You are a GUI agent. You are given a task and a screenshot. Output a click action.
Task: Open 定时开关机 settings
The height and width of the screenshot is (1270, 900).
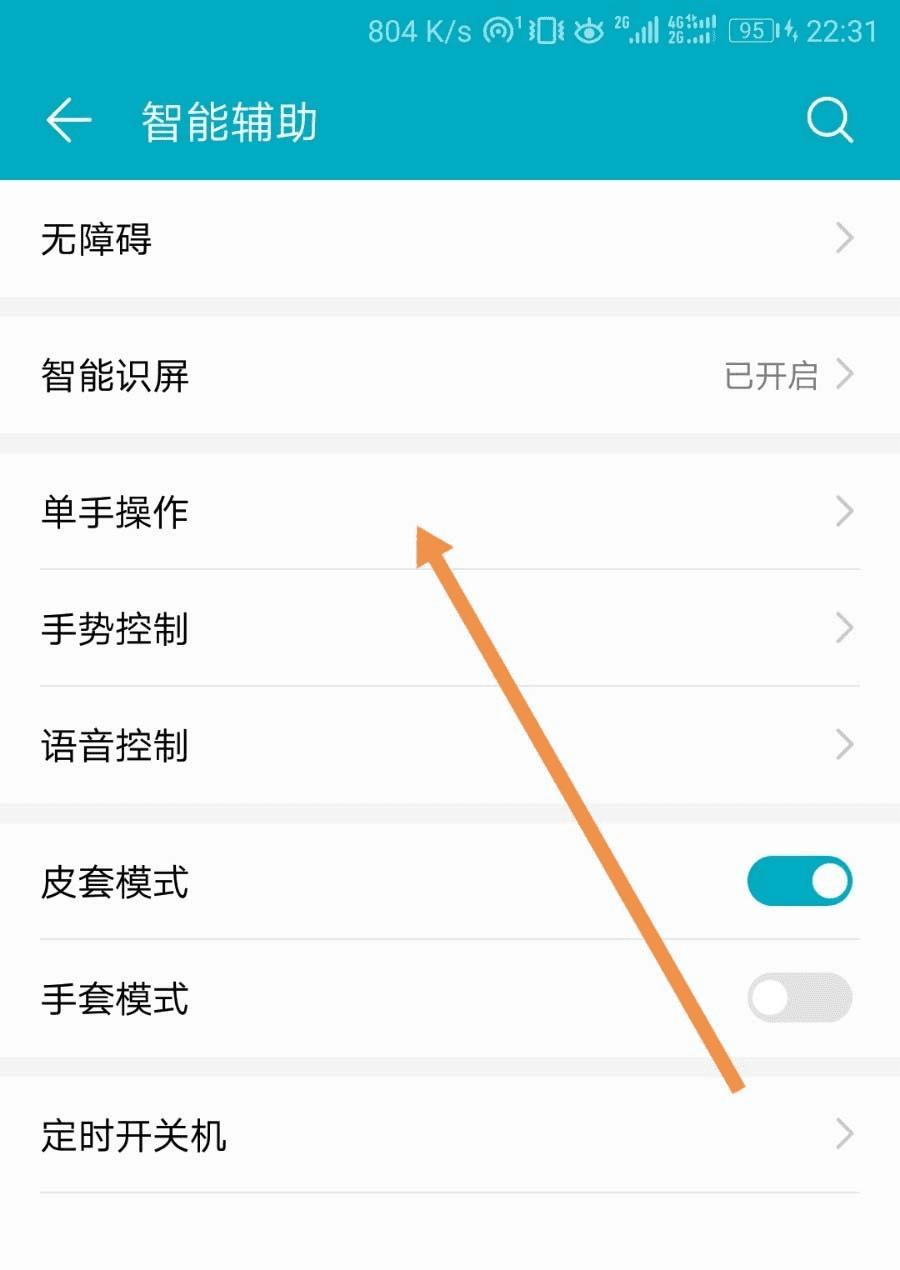[x=450, y=1135]
